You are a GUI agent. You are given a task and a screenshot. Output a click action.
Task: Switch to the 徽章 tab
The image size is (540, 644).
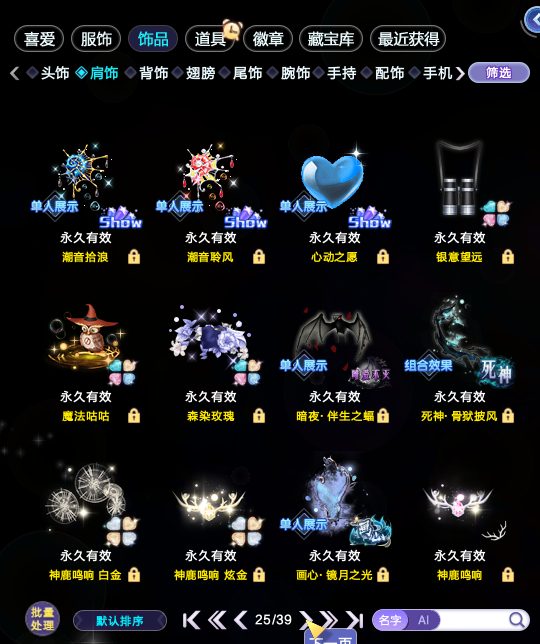pyautogui.click(x=268, y=39)
